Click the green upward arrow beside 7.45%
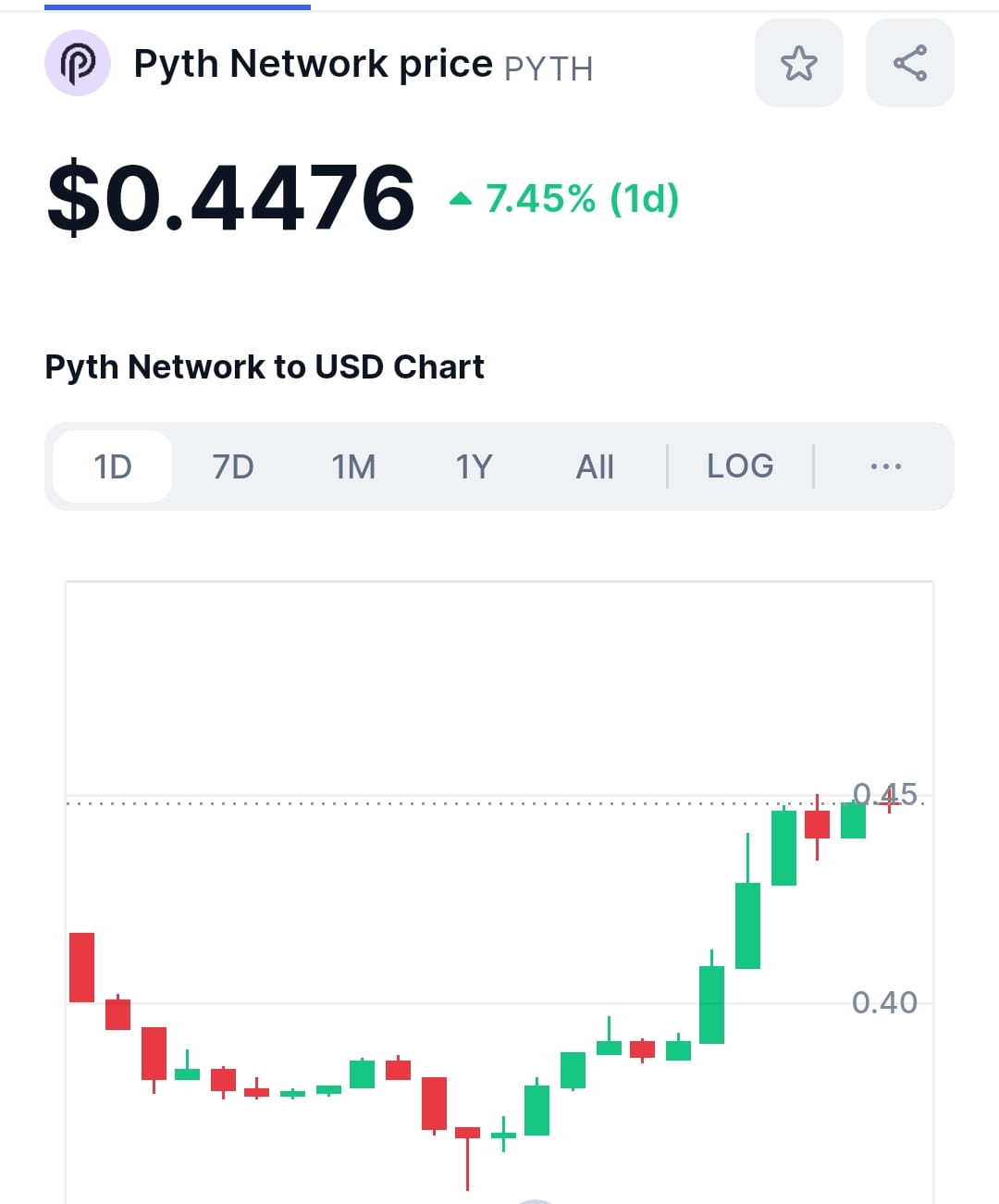This screenshot has height=1204, width=999. coord(460,197)
